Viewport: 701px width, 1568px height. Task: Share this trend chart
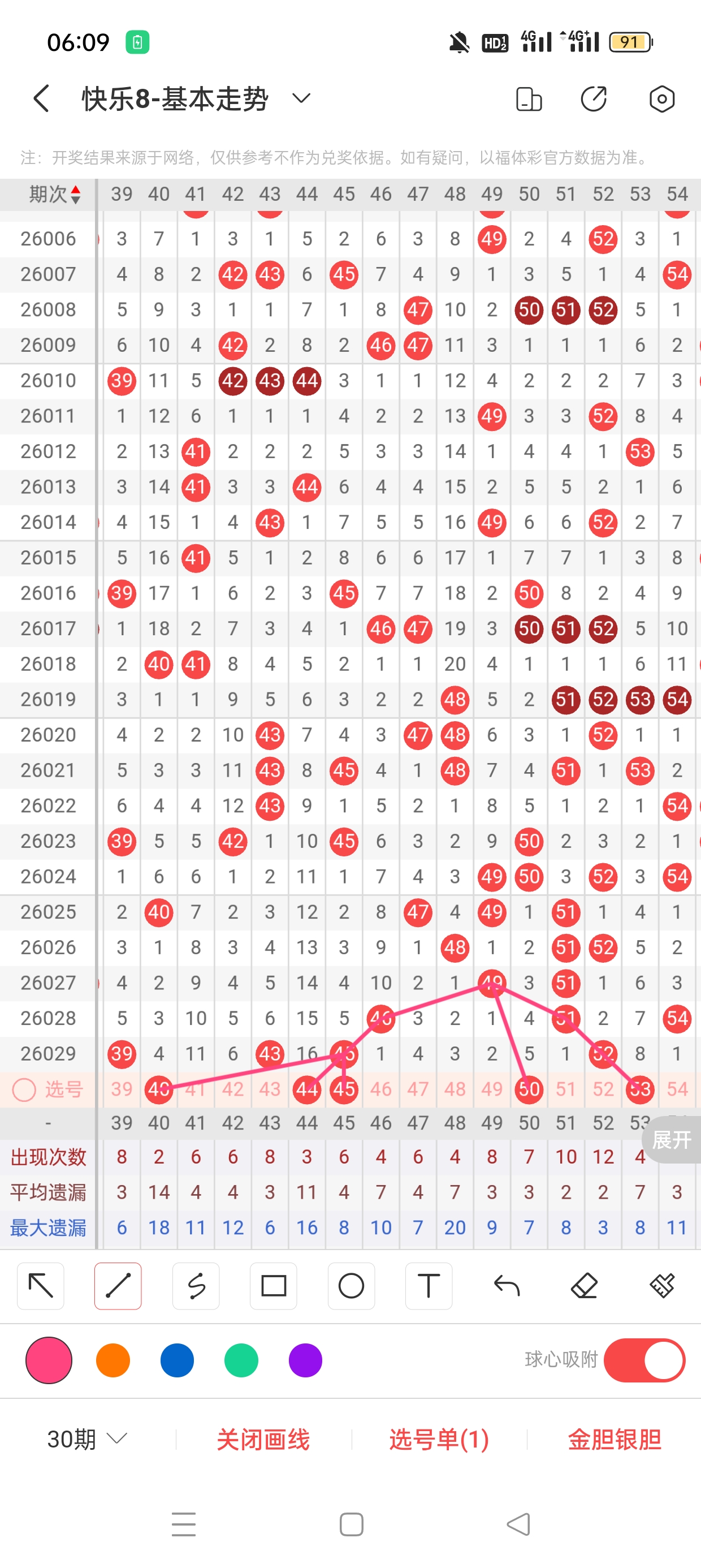tap(594, 99)
